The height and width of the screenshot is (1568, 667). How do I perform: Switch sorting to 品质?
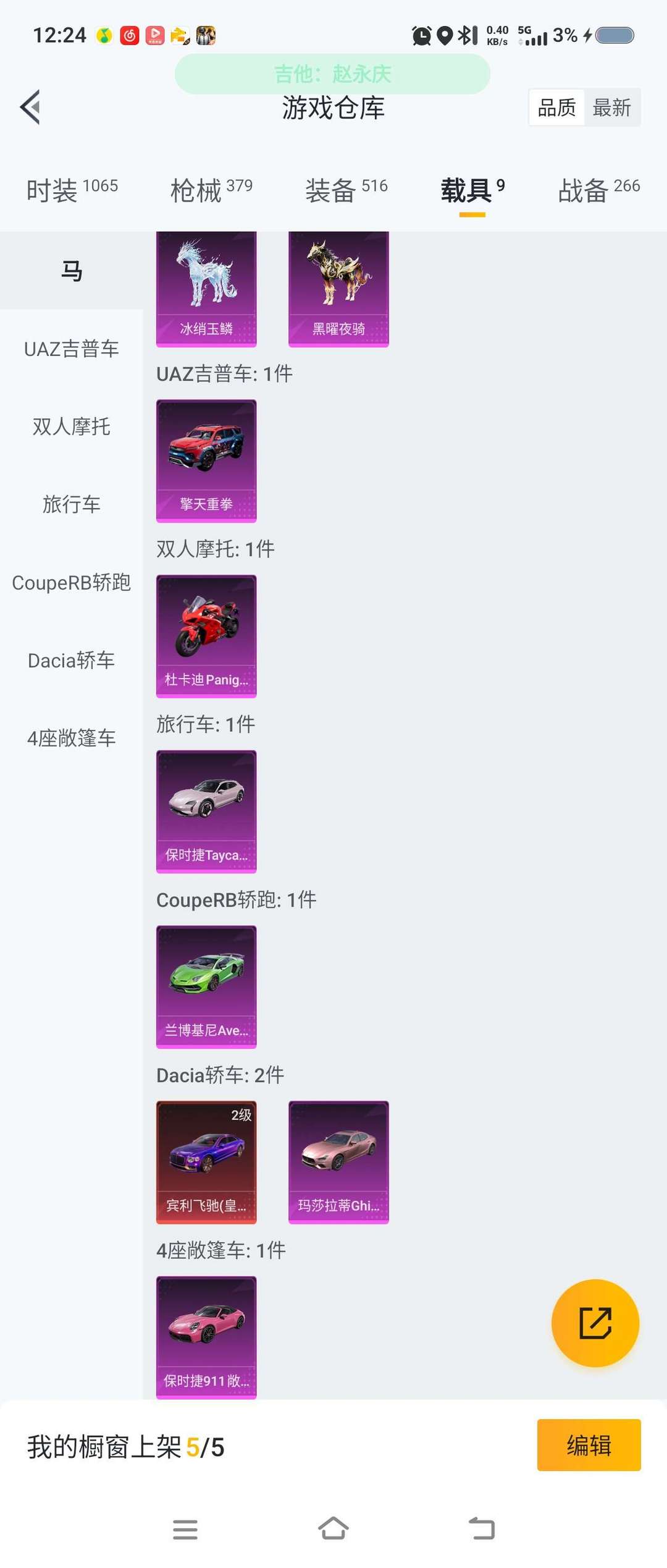[555, 108]
